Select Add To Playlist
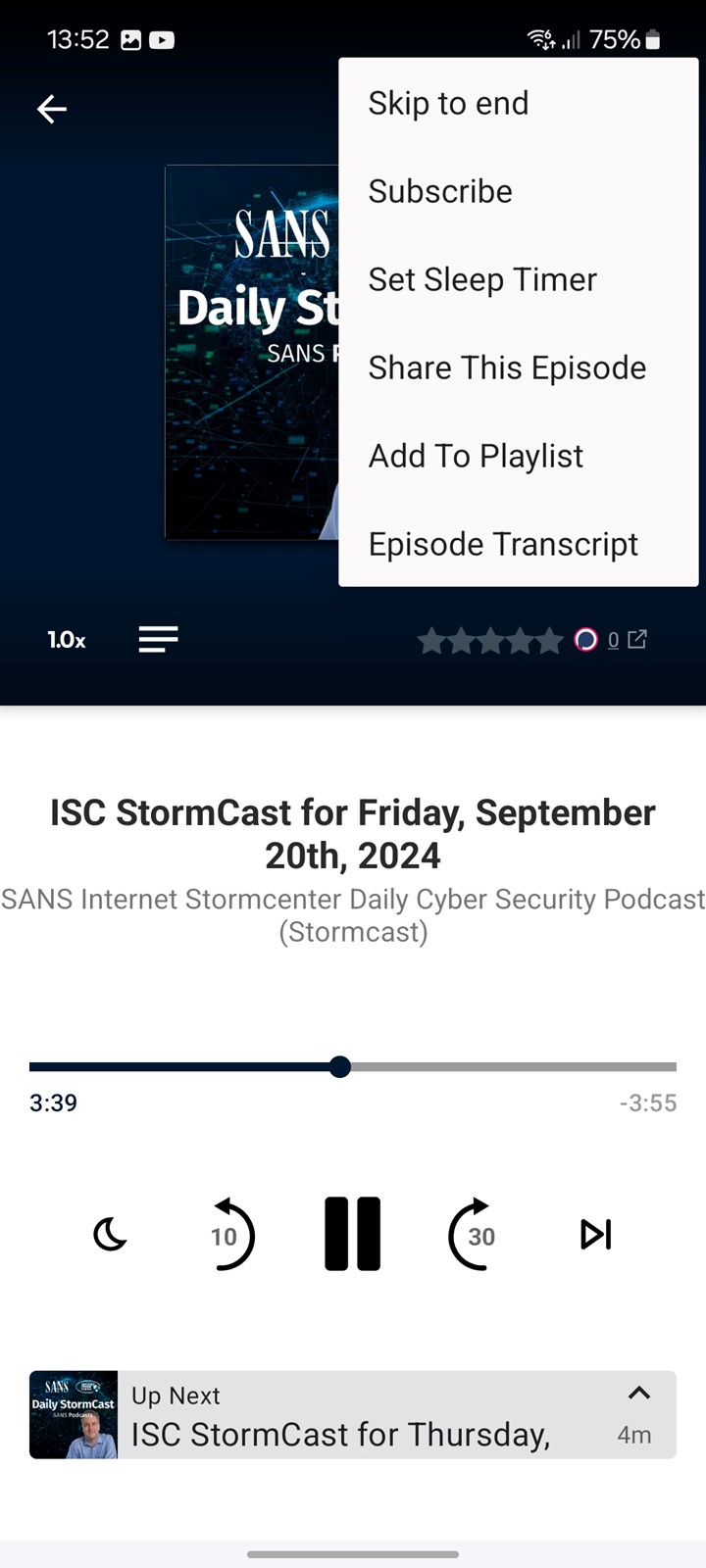706x1568 pixels. click(518, 456)
